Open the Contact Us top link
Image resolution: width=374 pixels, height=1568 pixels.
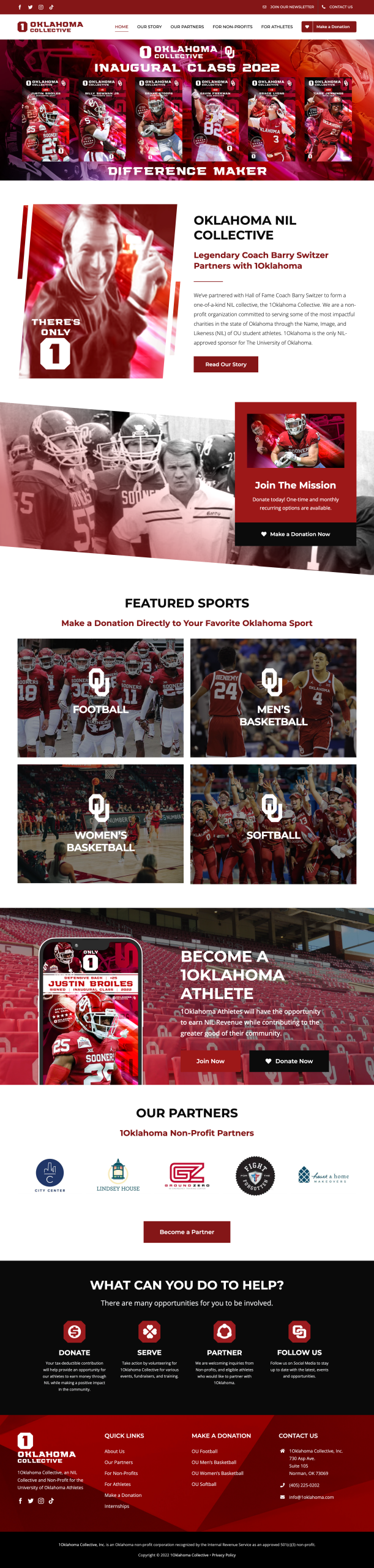coord(337,7)
